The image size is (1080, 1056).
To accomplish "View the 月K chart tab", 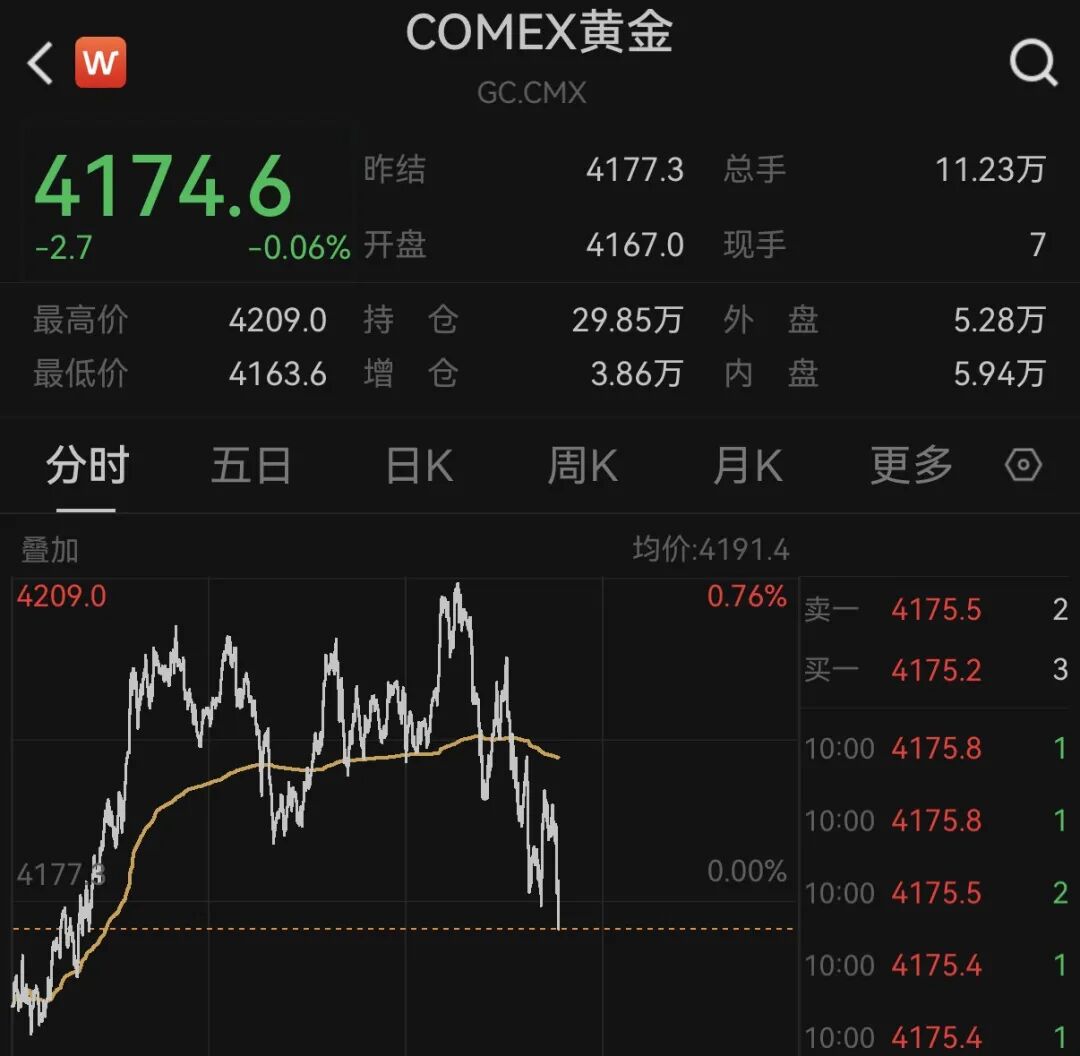I will click(x=747, y=466).
